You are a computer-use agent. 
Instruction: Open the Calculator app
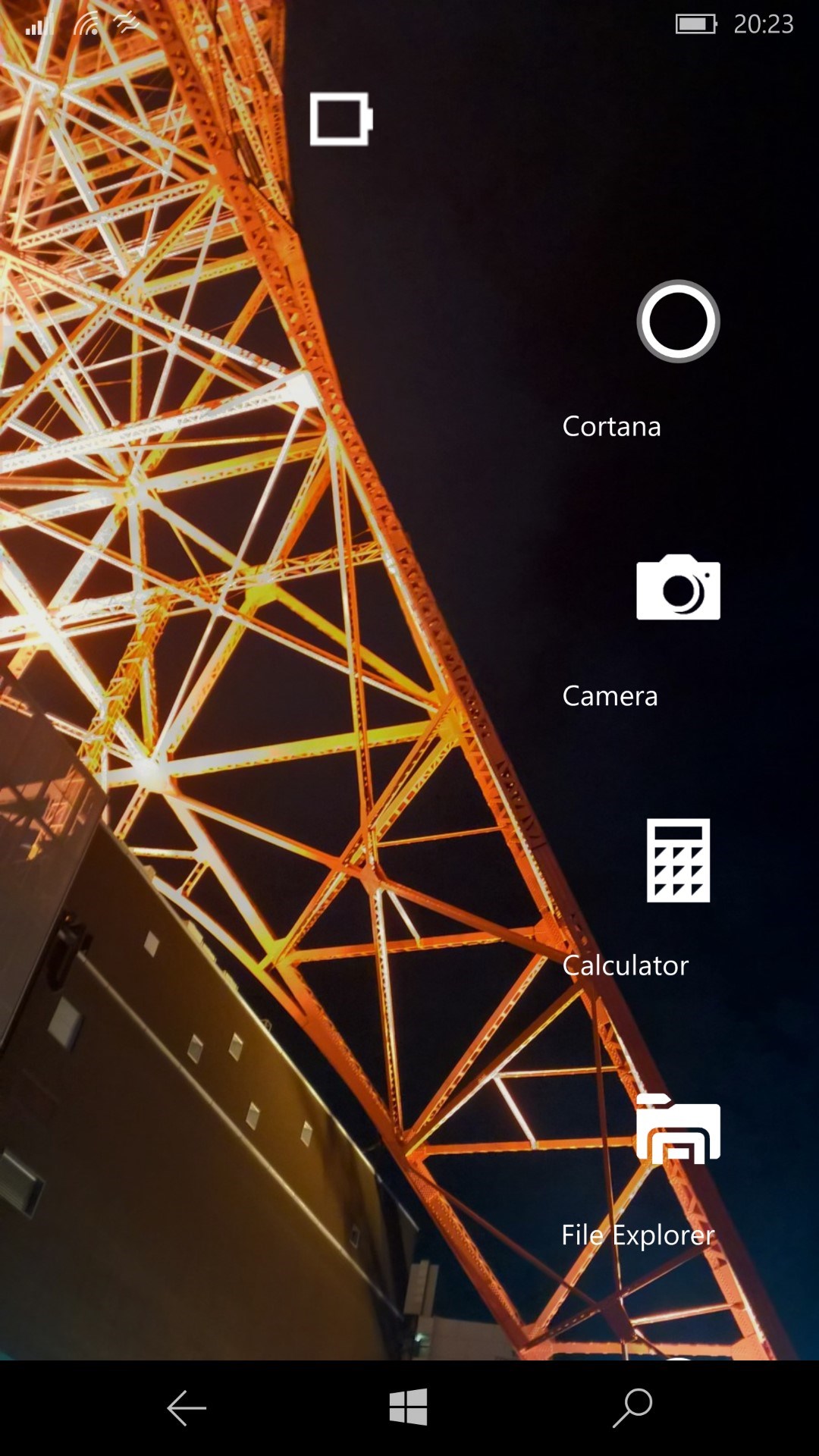point(678,860)
